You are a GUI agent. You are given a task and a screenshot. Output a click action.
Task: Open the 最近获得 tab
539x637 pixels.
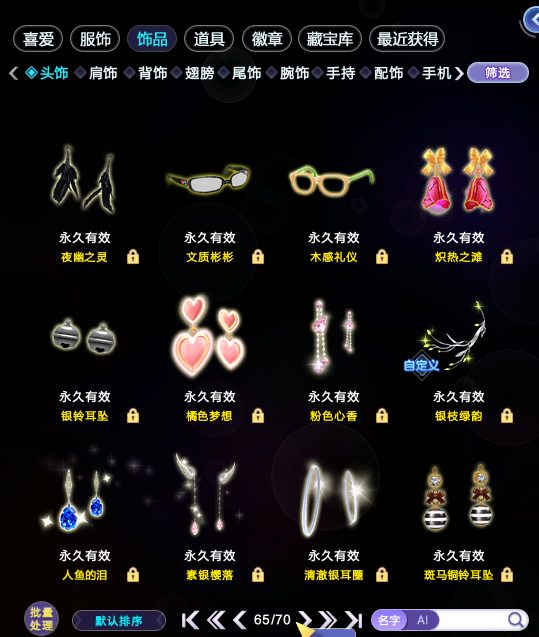click(x=407, y=39)
